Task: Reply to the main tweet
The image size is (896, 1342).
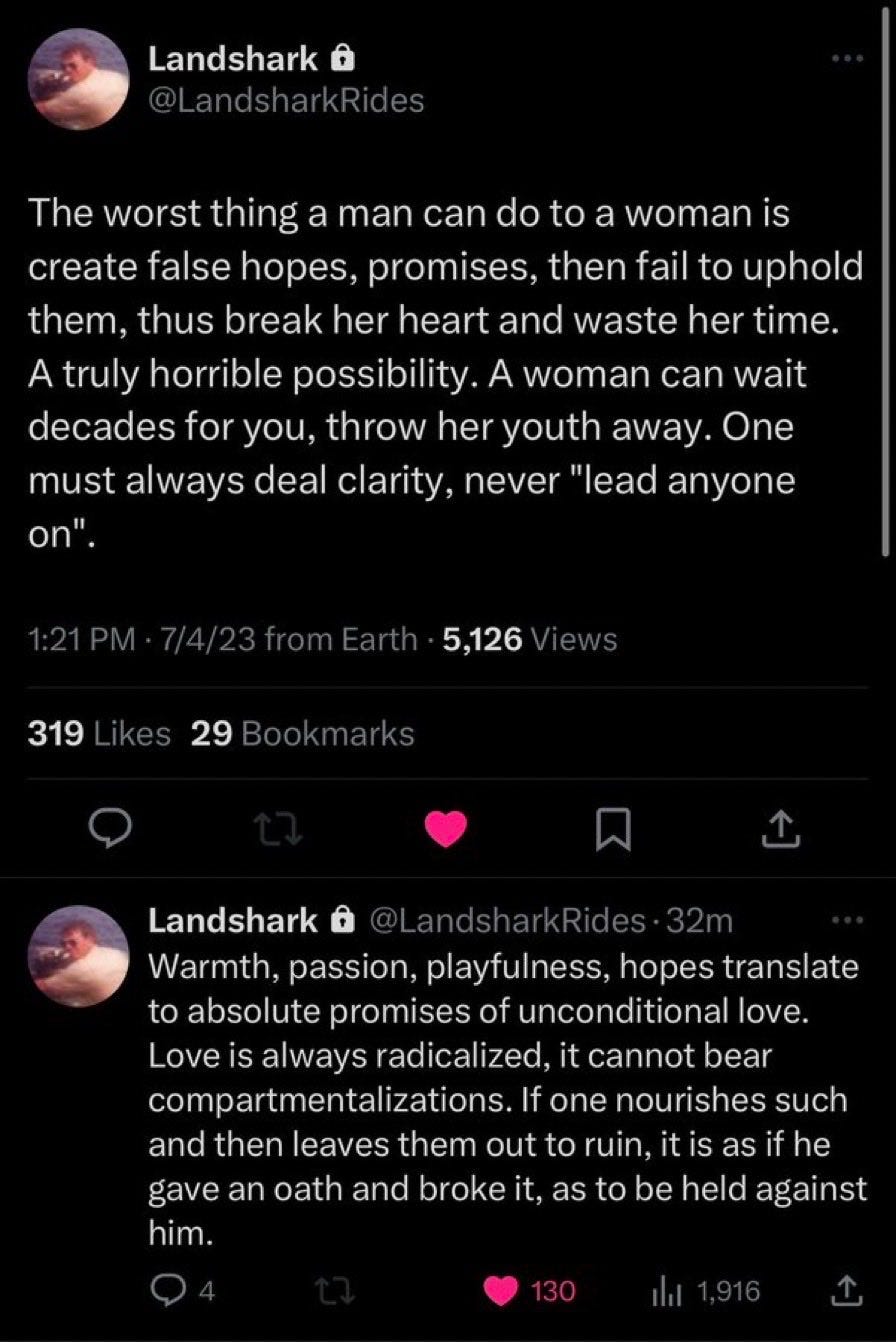Action: (105, 827)
